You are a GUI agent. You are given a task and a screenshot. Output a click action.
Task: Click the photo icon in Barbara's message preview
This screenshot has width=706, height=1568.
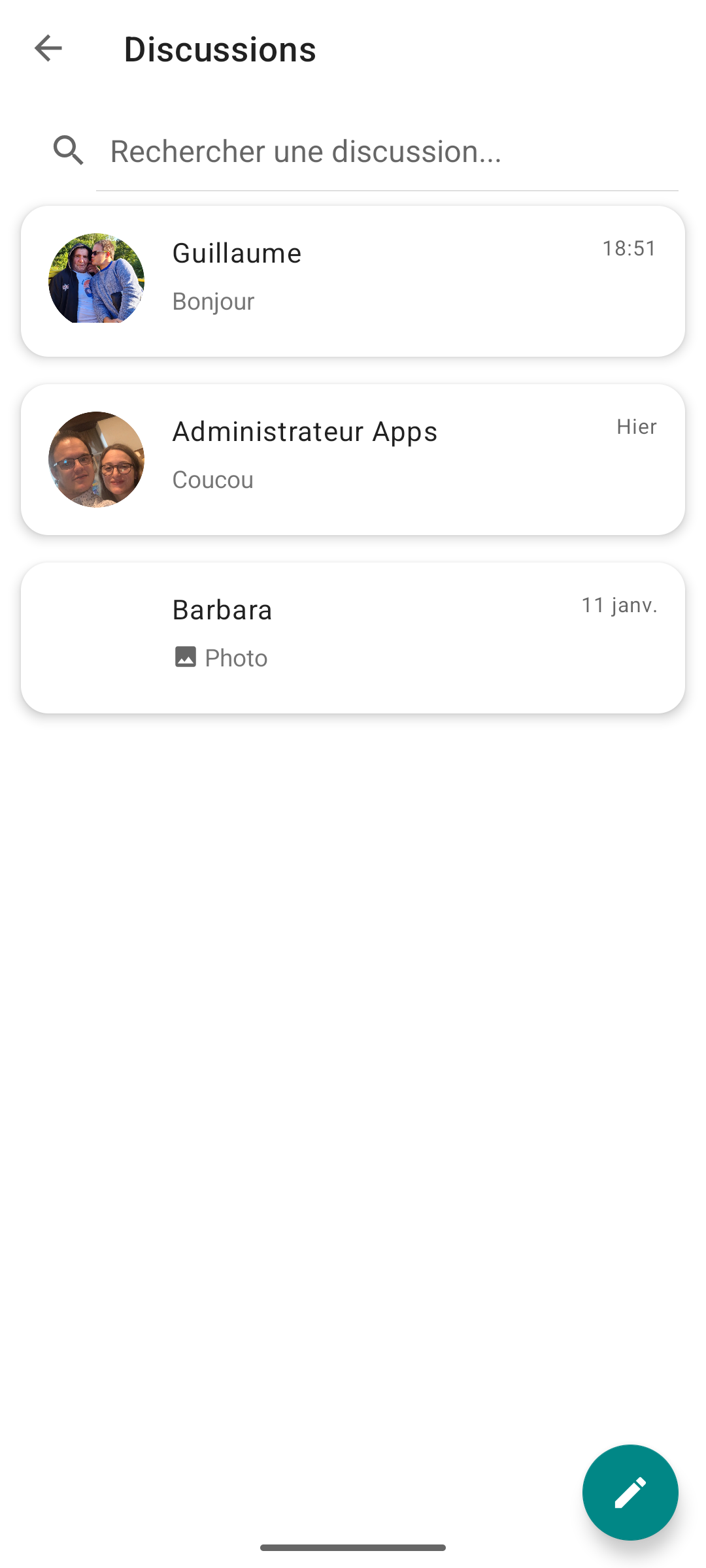pyautogui.click(x=185, y=657)
